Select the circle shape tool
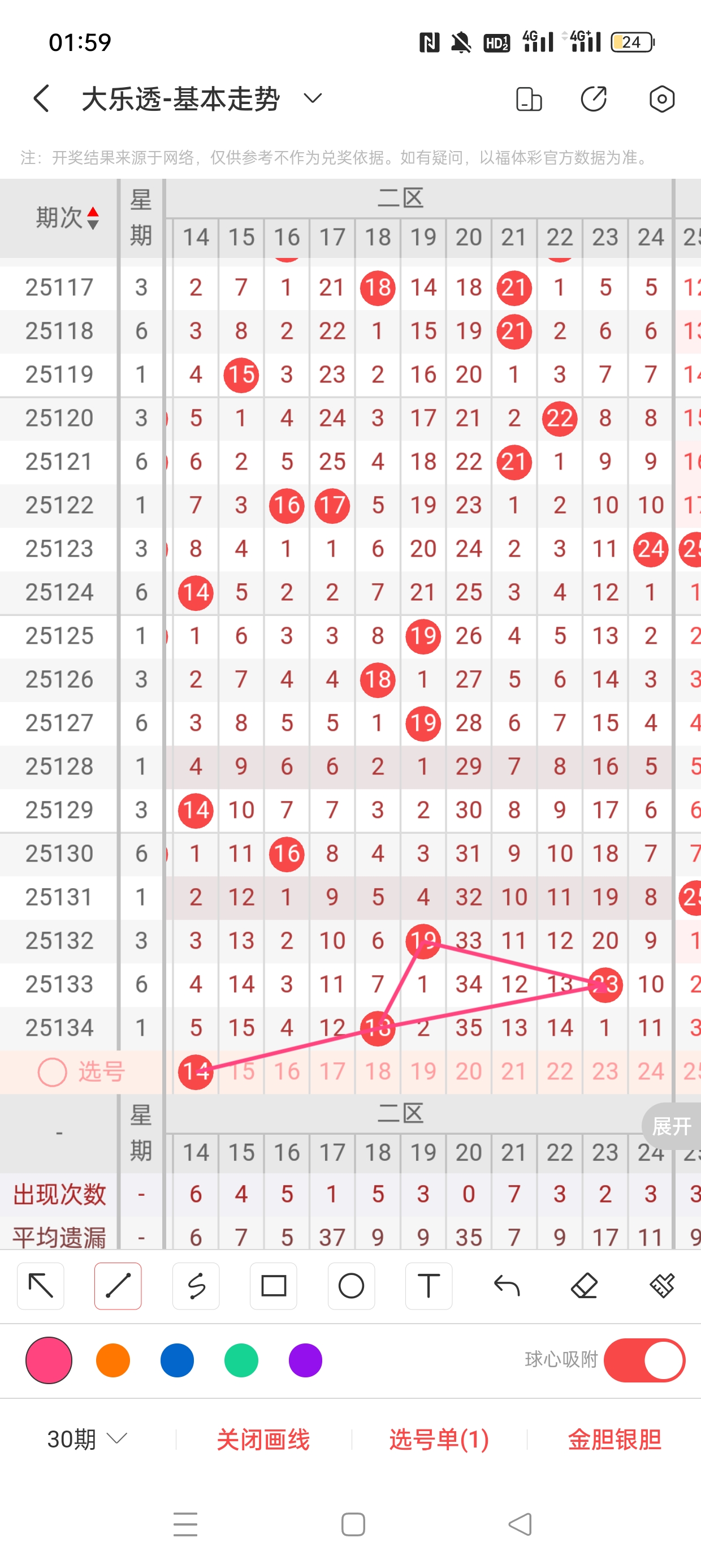Screen dimensions: 701x1568 351,1286
